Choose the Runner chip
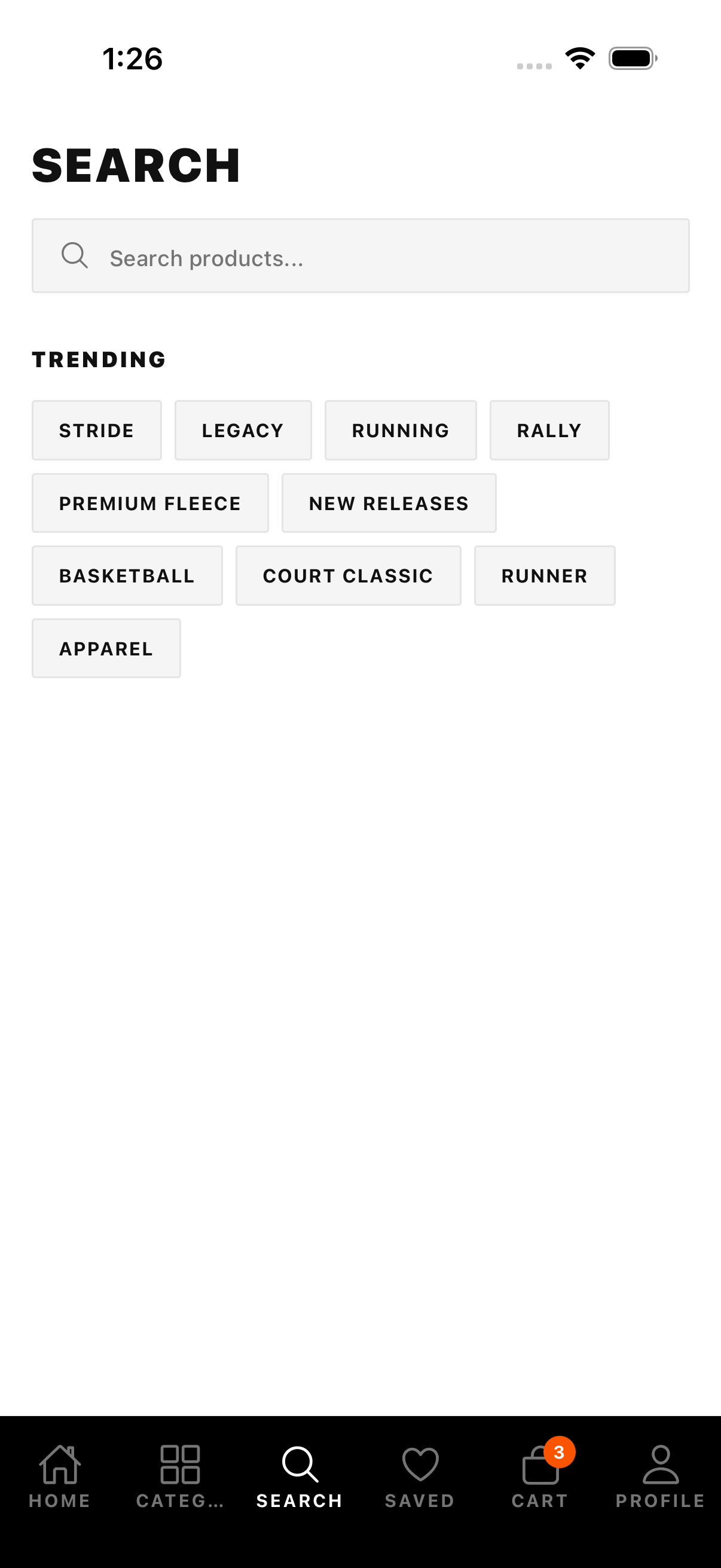Image resolution: width=721 pixels, height=1568 pixels. 545,576
